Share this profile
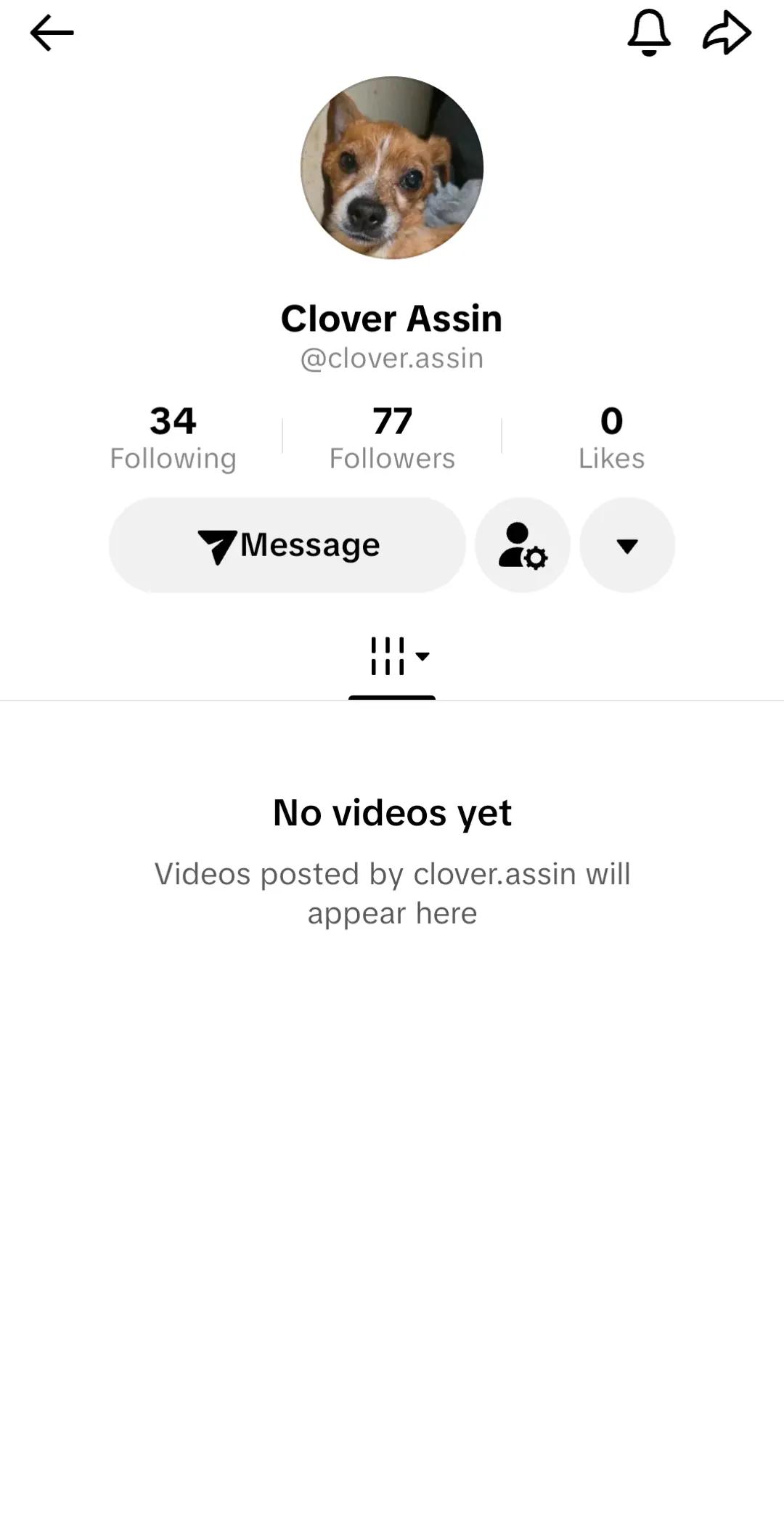 click(727, 33)
